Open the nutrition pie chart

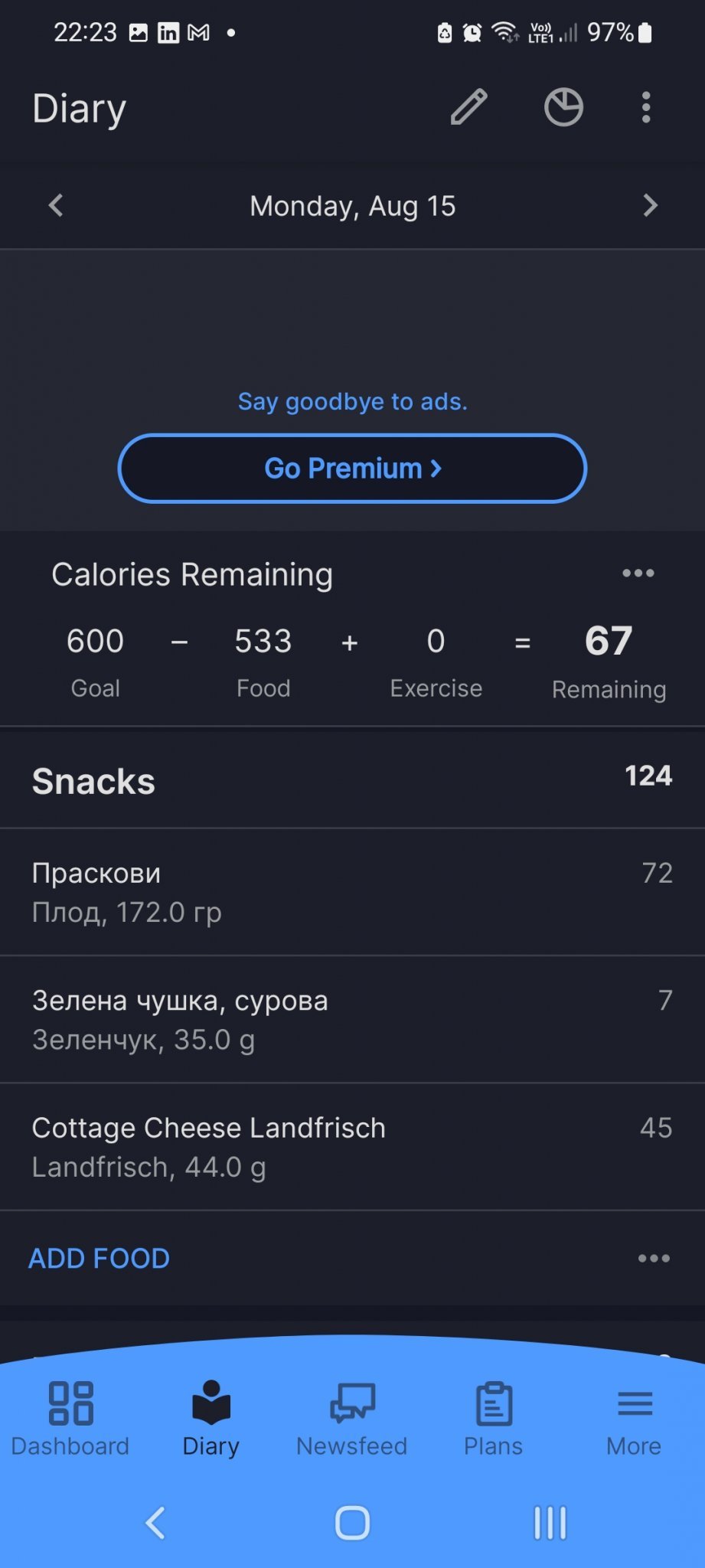(563, 107)
